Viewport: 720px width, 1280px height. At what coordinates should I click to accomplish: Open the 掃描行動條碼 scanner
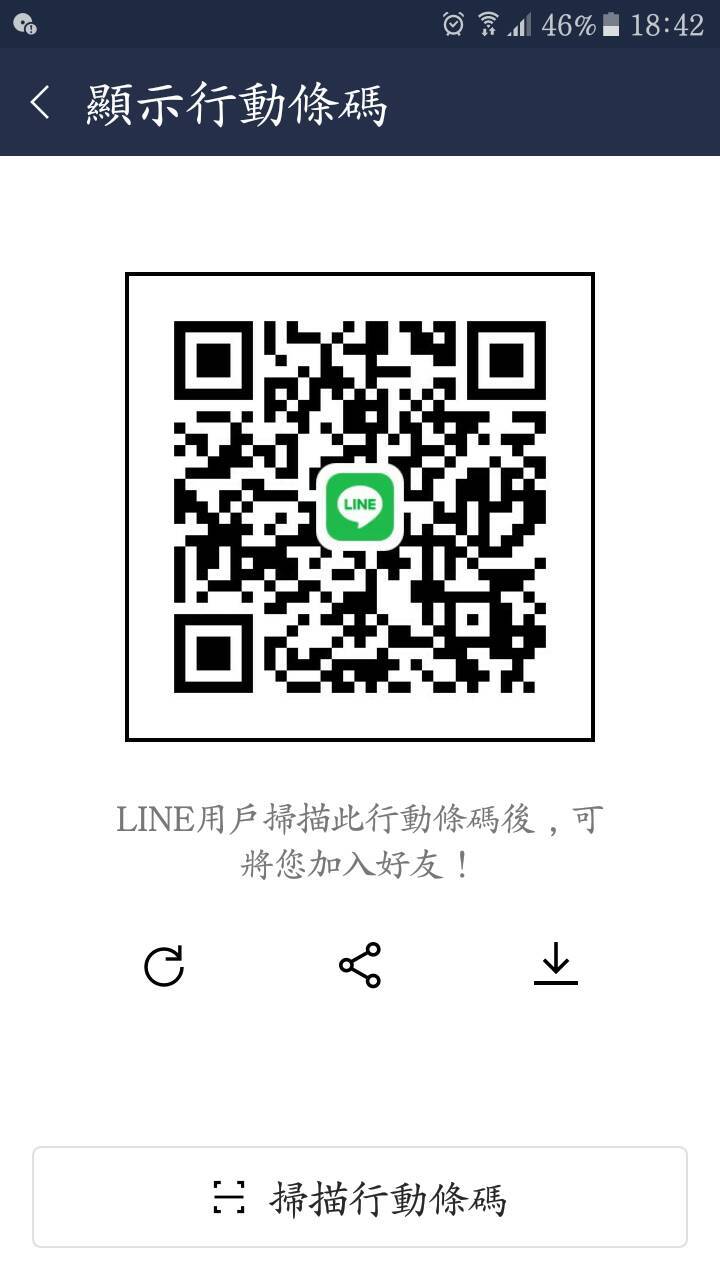(x=360, y=1197)
